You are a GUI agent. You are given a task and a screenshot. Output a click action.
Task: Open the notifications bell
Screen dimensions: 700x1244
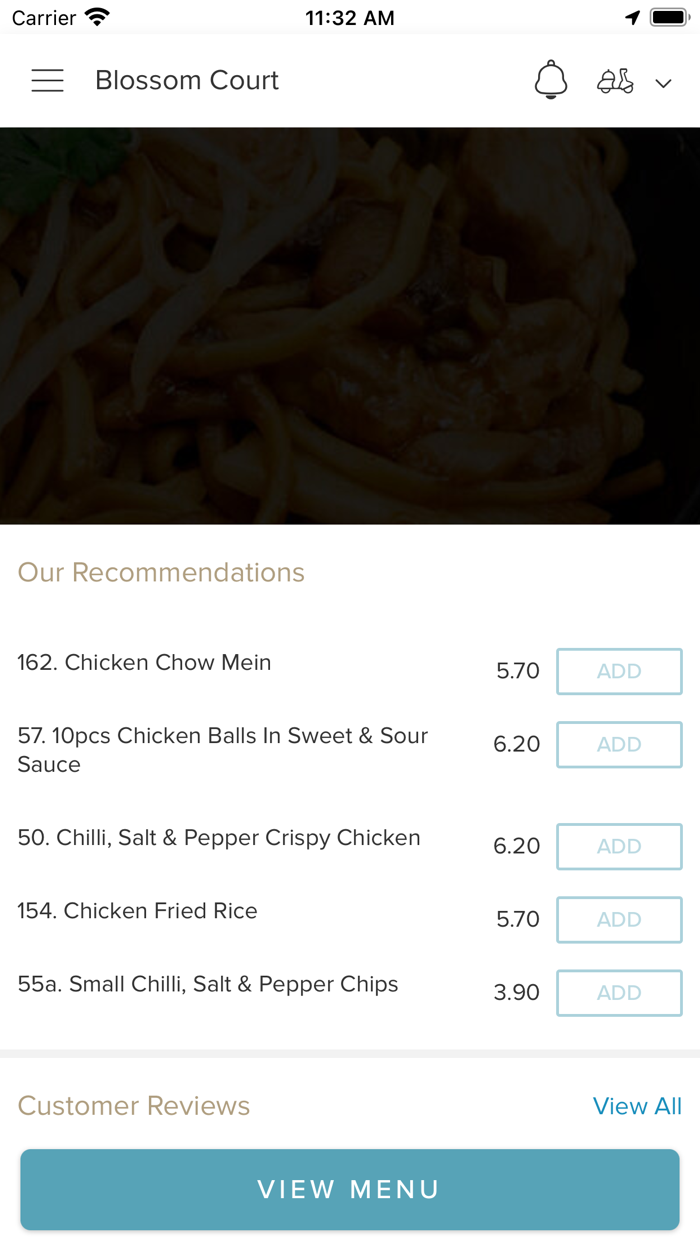[x=551, y=80]
